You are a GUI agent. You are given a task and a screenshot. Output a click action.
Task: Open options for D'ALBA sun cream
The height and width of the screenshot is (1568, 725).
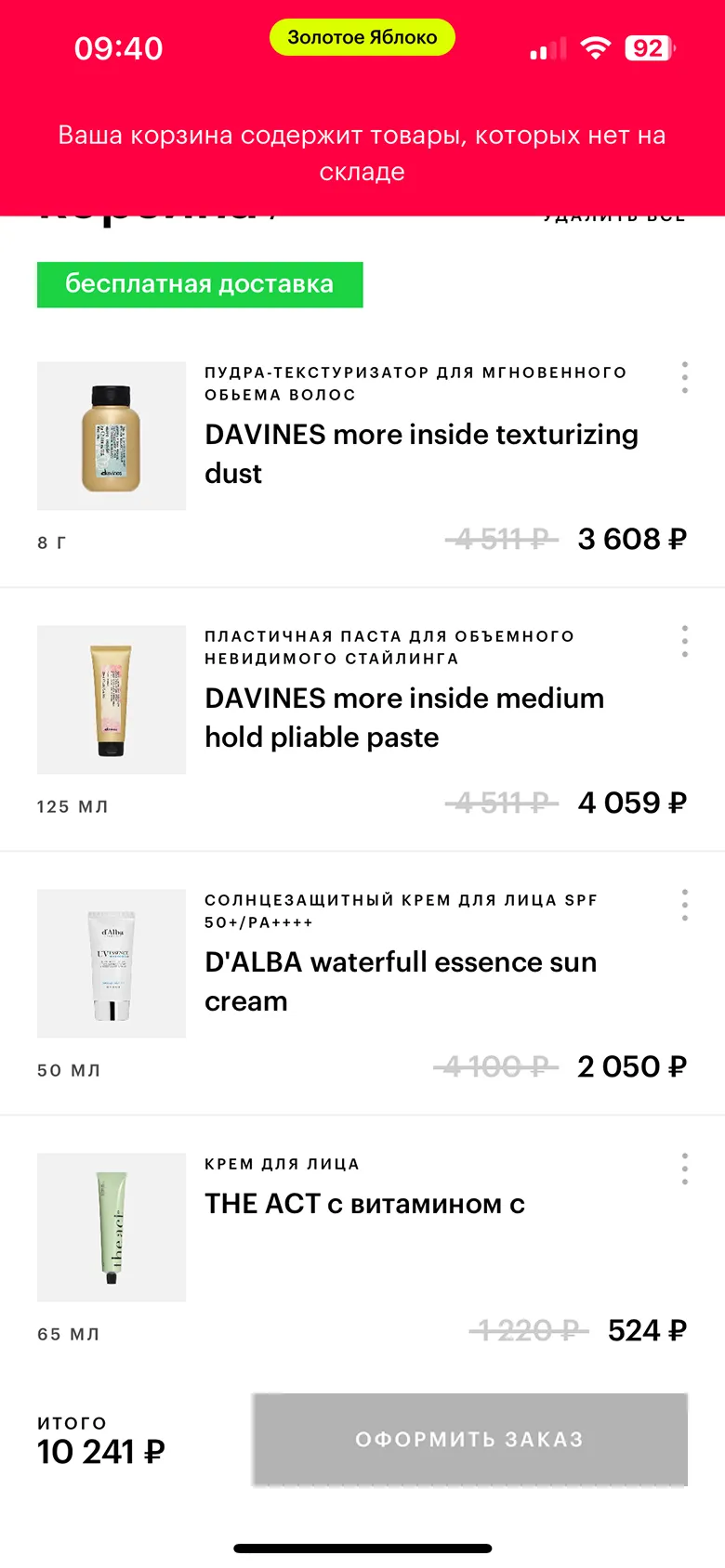(x=685, y=905)
